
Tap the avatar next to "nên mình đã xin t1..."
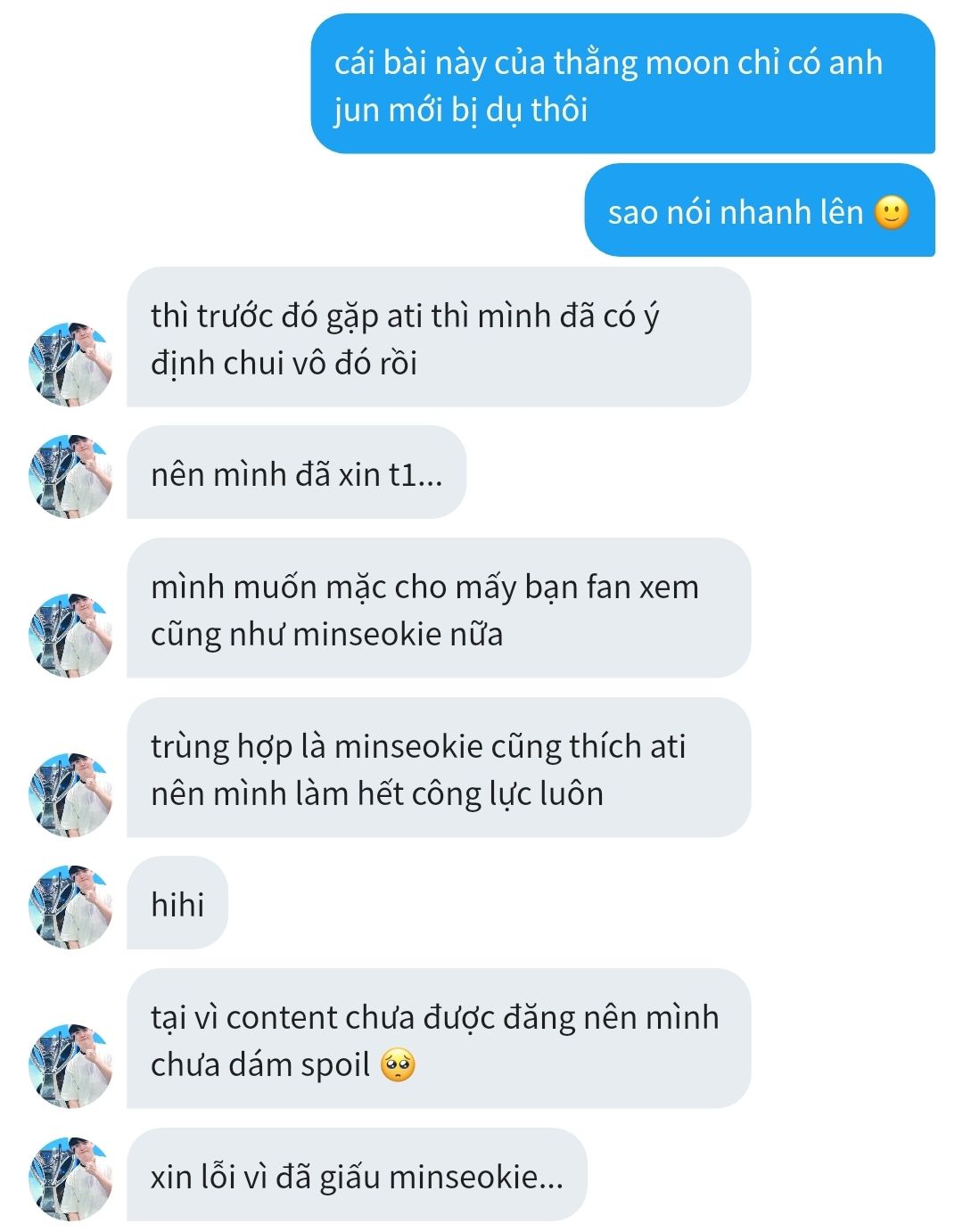(x=71, y=476)
